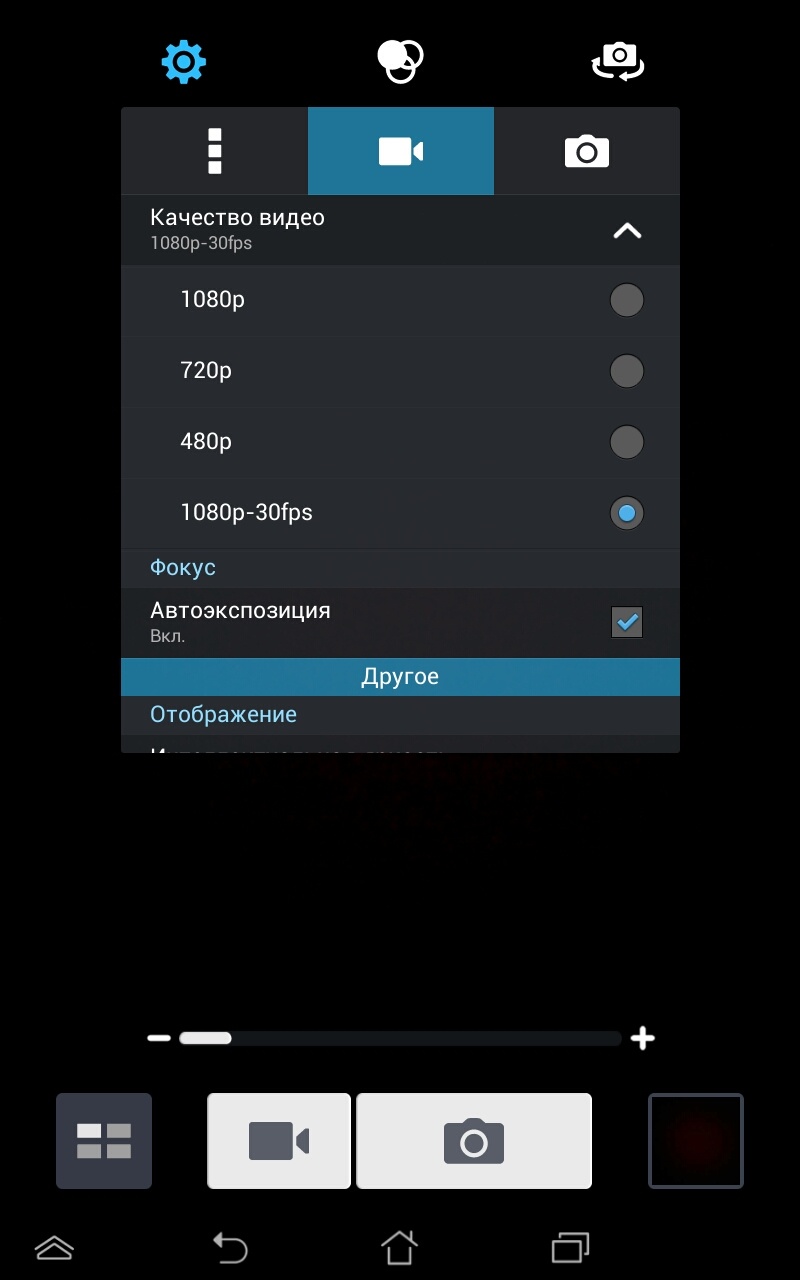Zoom out with the minus button

coord(159,1038)
